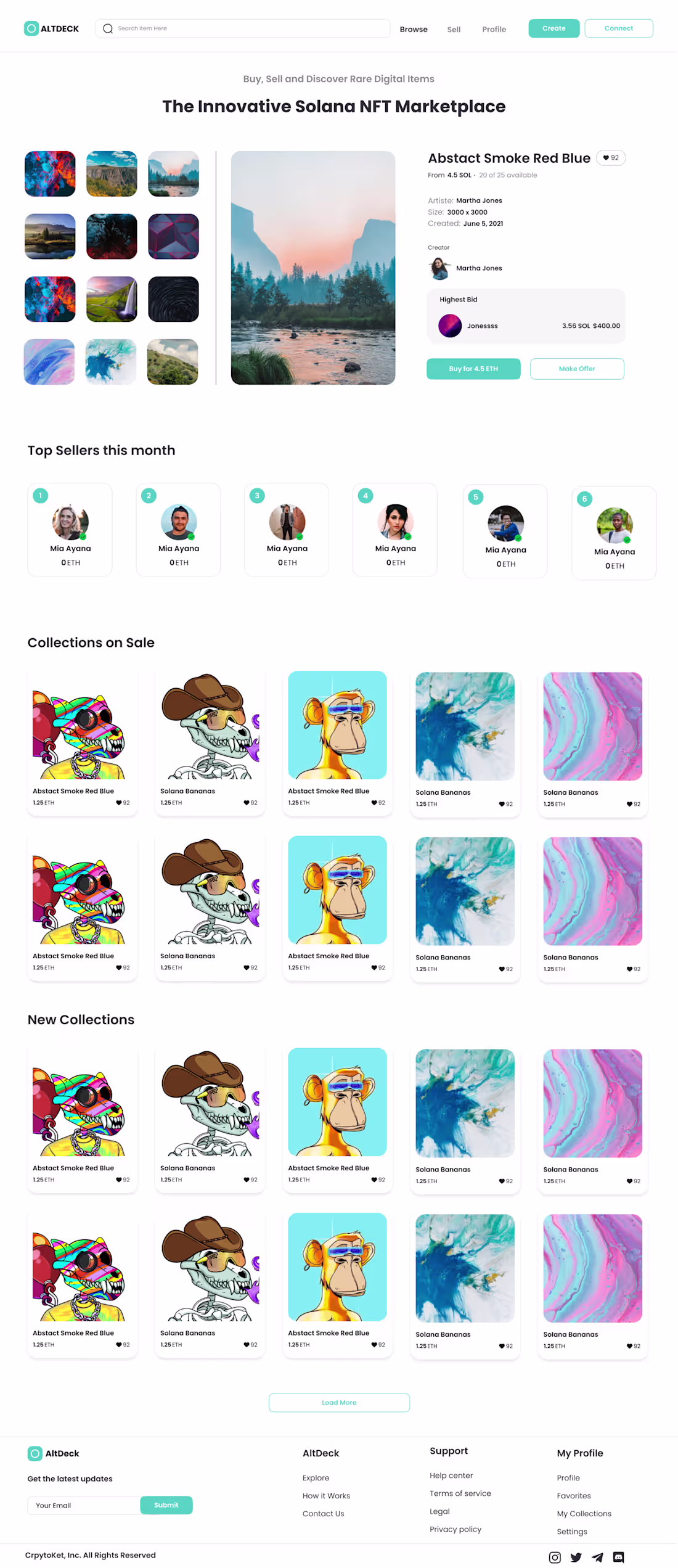Open Profile in the top navigation

[494, 29]
